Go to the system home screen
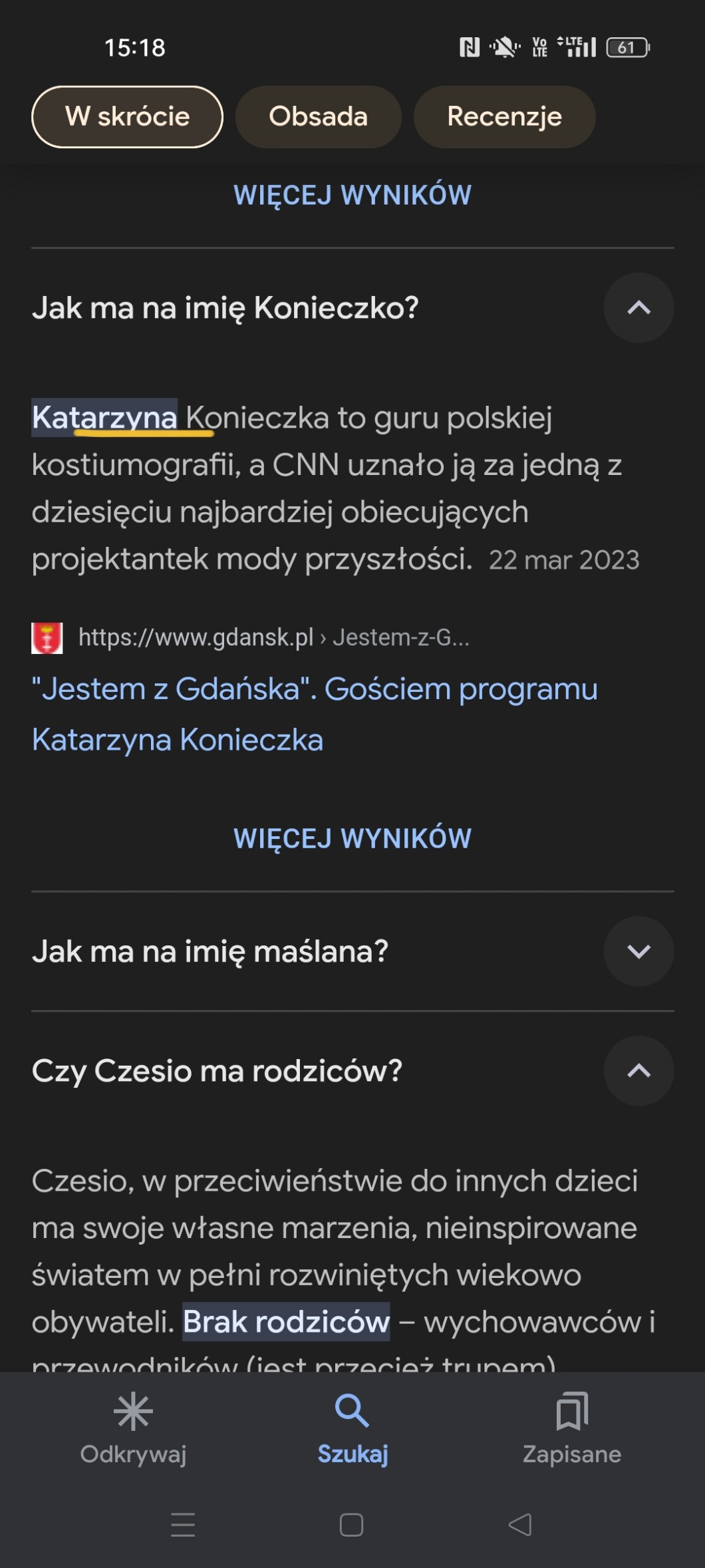Image resolution: width=705 pixels, height=1568 pixels. 351,1524
